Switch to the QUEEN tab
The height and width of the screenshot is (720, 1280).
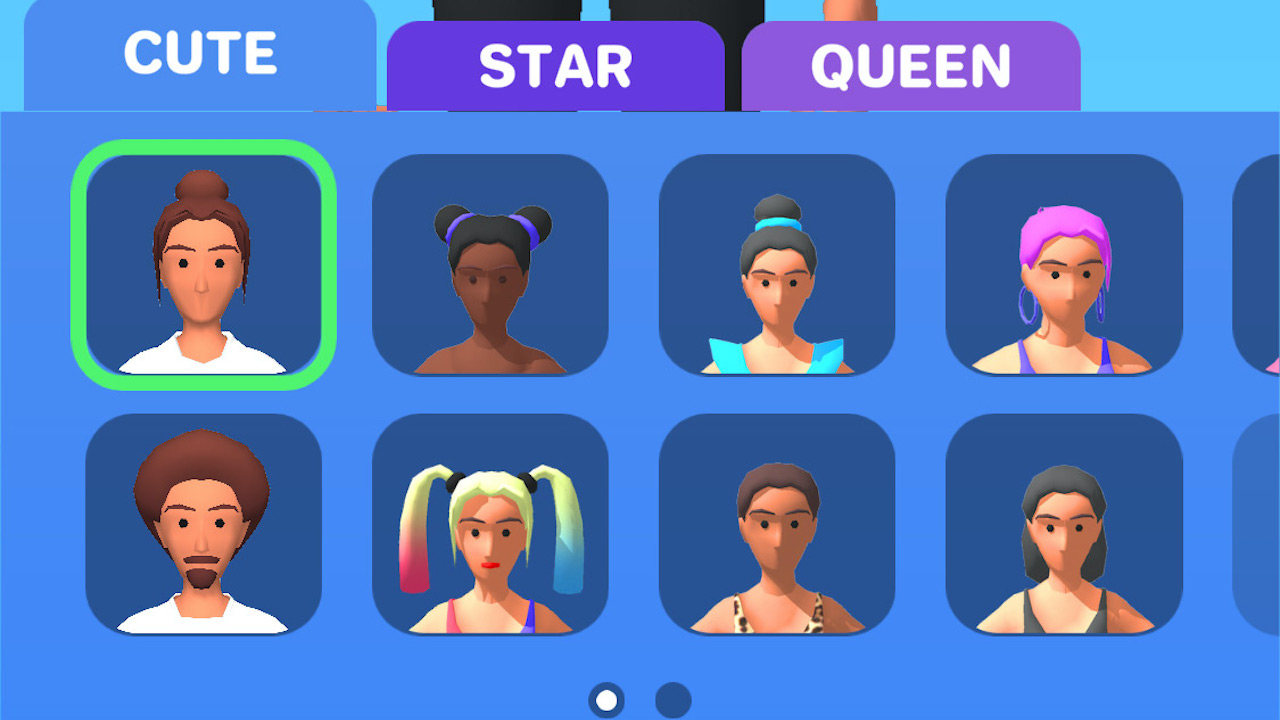pos(910,67)
